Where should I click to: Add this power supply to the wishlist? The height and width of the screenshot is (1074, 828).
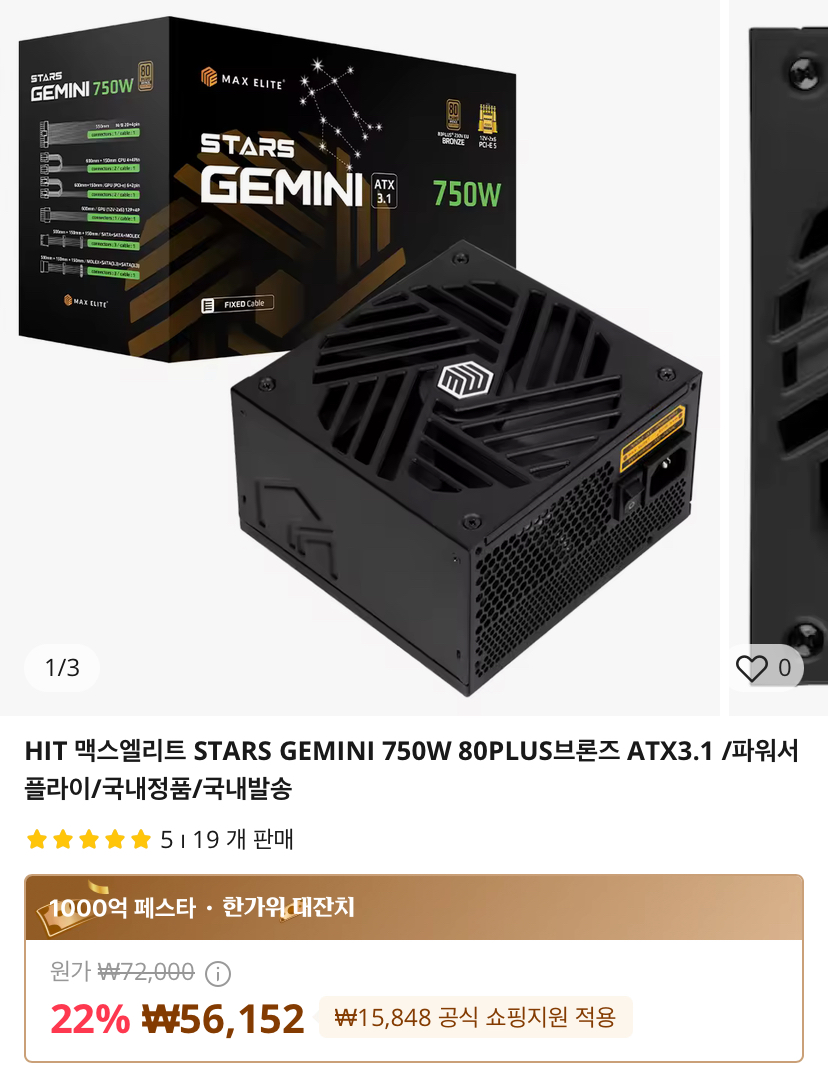752,668
